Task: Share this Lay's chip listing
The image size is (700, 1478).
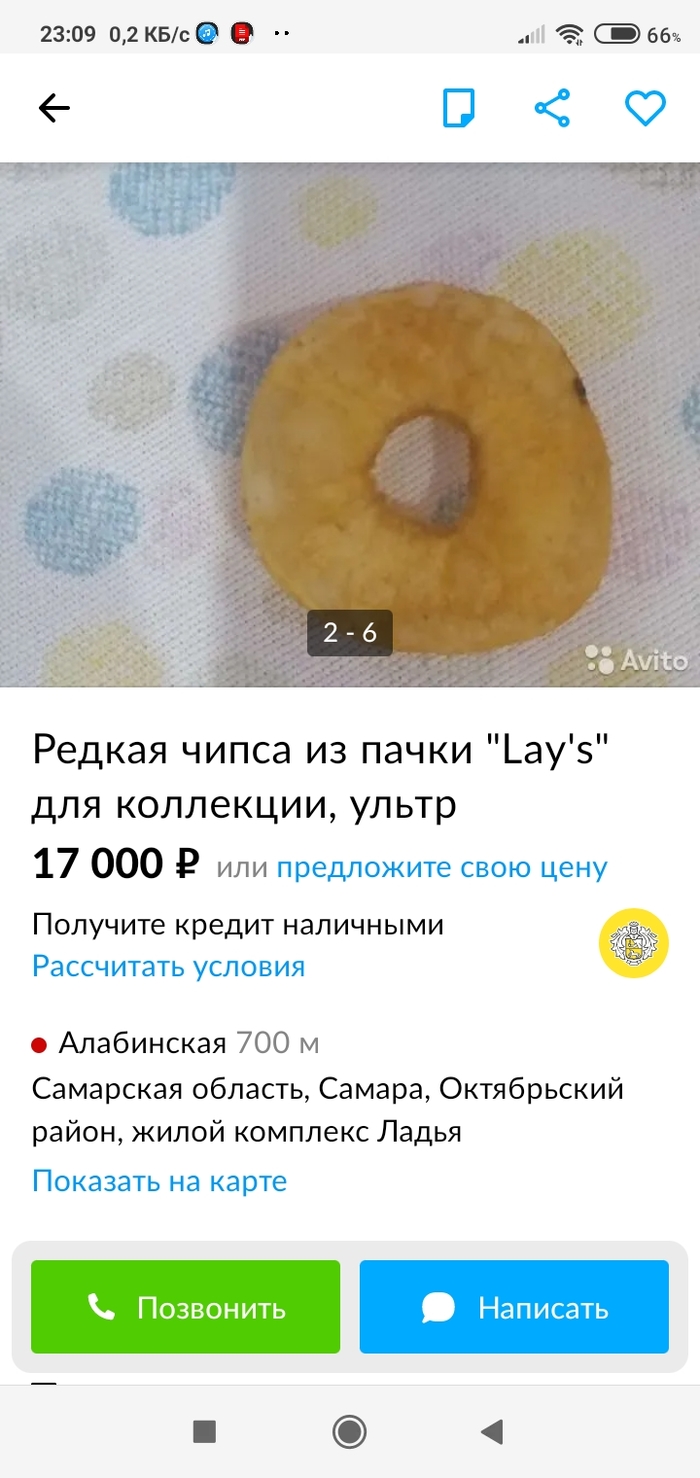Action: coord(552,108)
